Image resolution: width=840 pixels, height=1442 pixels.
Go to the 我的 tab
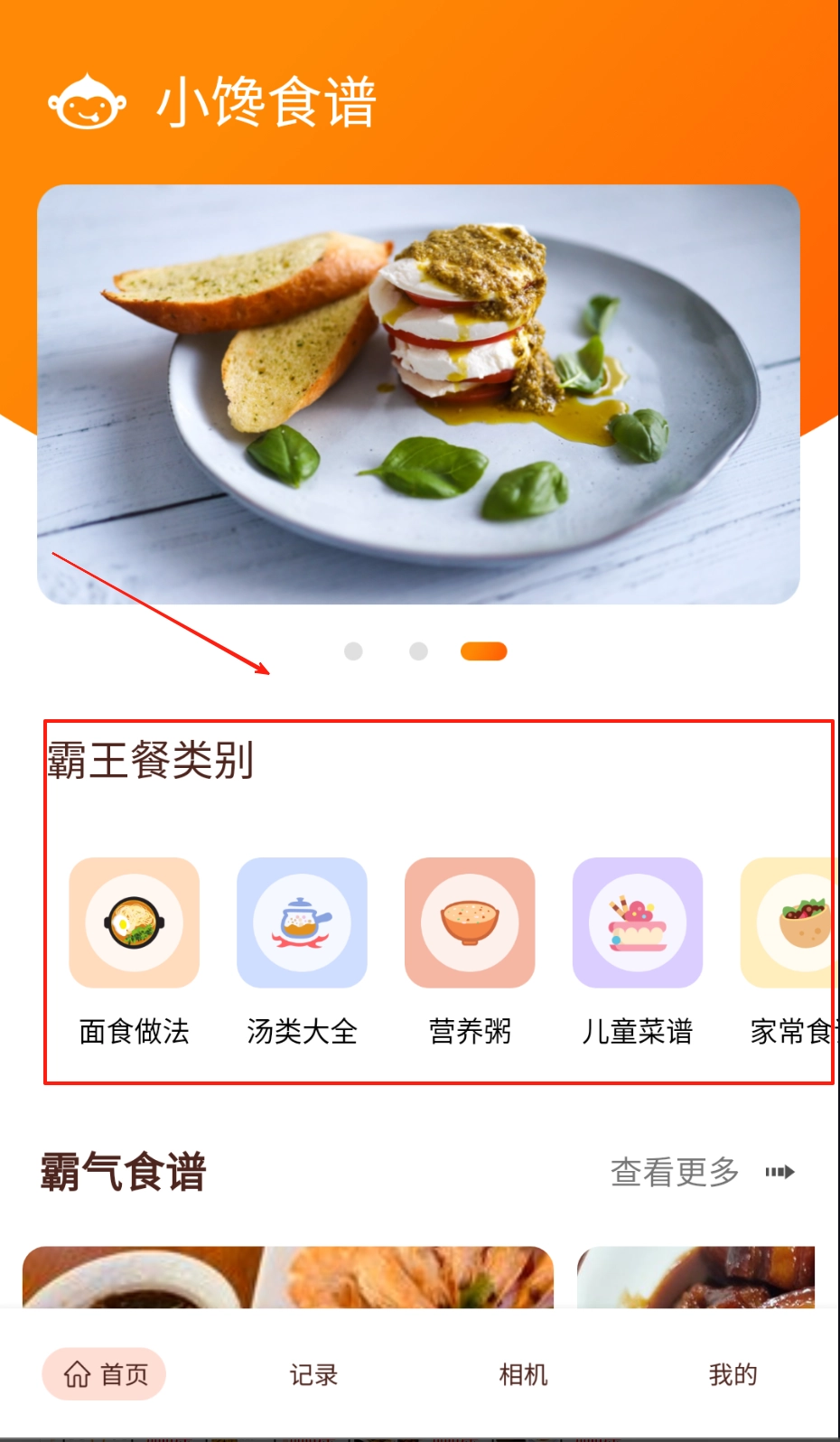coord(733,1374)
